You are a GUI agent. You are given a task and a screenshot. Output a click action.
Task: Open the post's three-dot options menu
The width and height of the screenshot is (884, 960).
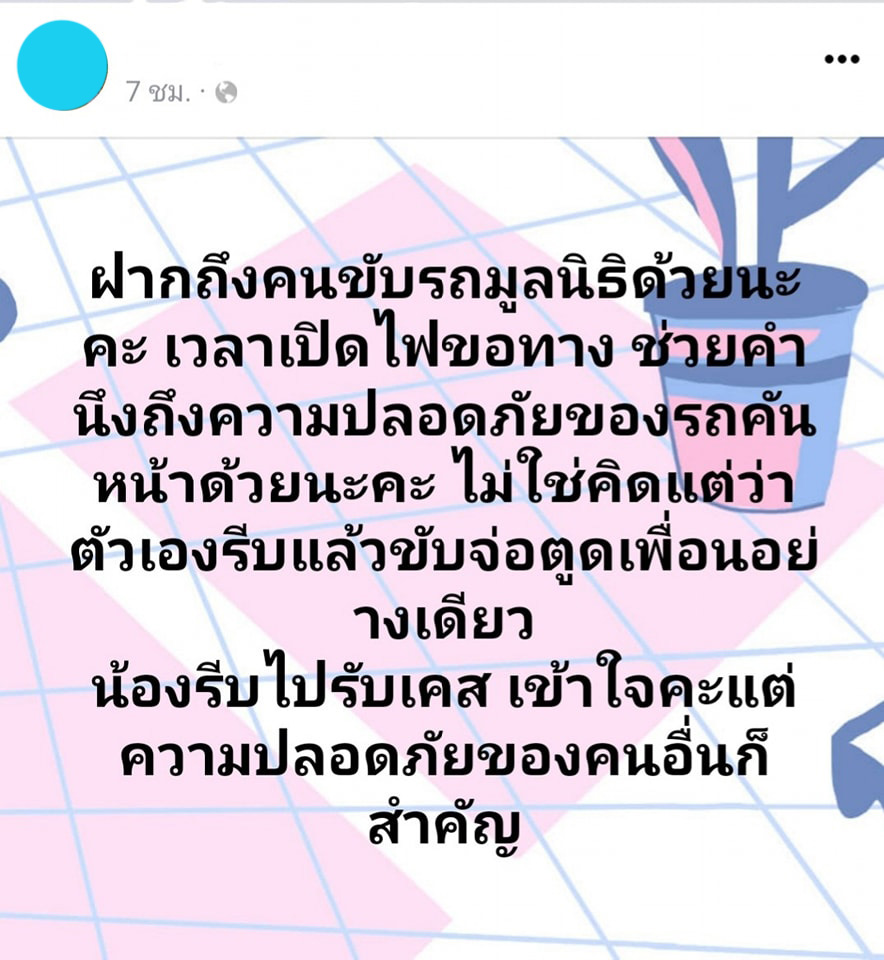841,60
